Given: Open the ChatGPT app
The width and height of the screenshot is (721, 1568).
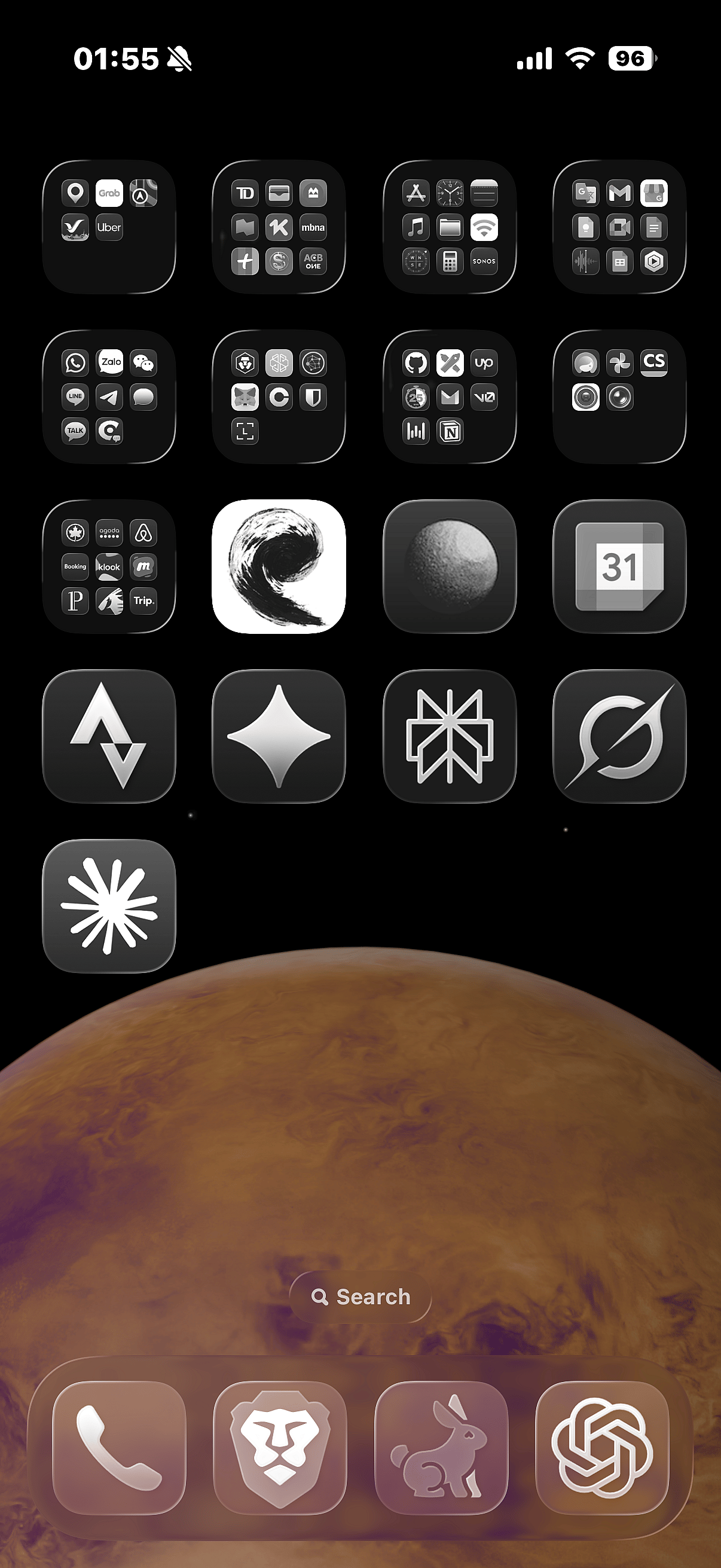Looking at the screenshot, I should 603,1448.
